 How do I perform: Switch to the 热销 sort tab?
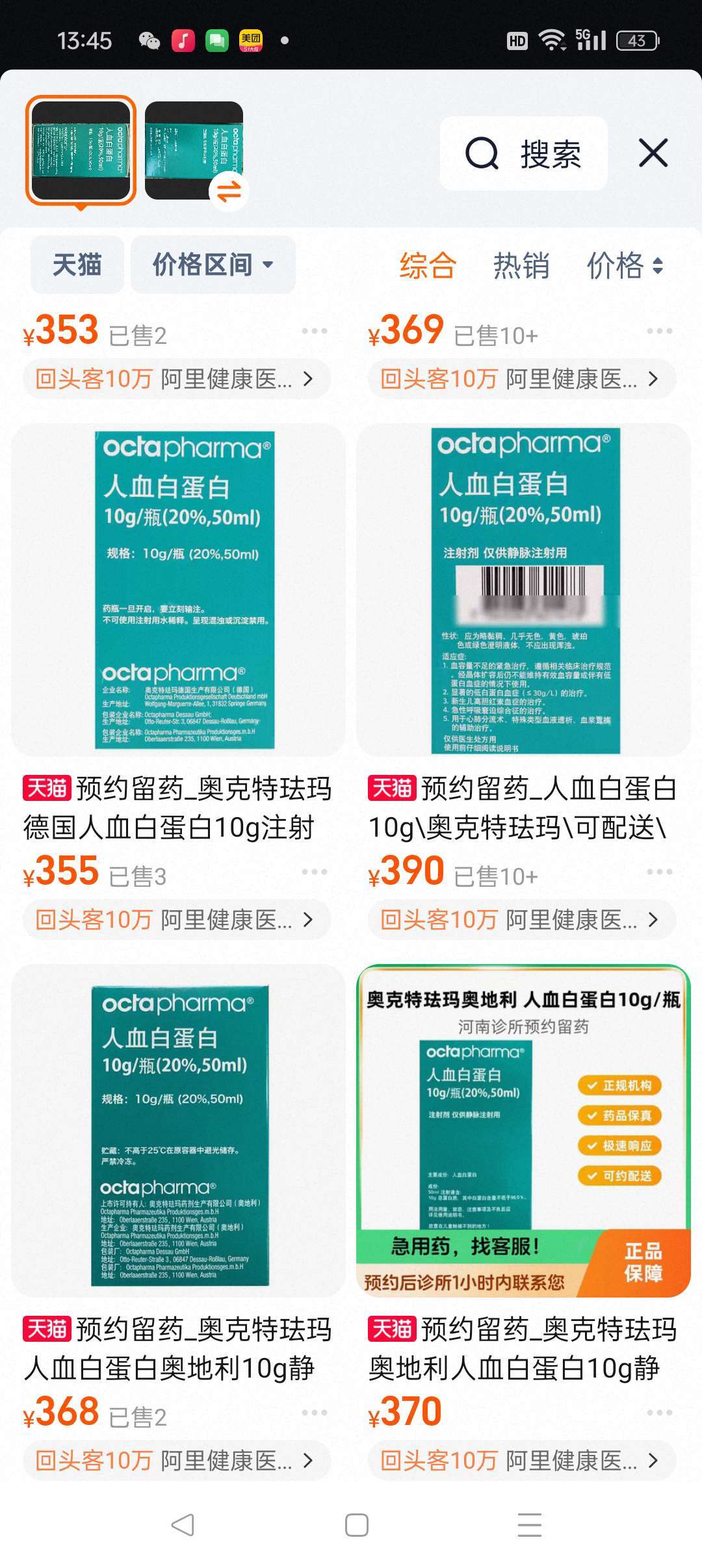pos(521,265)
